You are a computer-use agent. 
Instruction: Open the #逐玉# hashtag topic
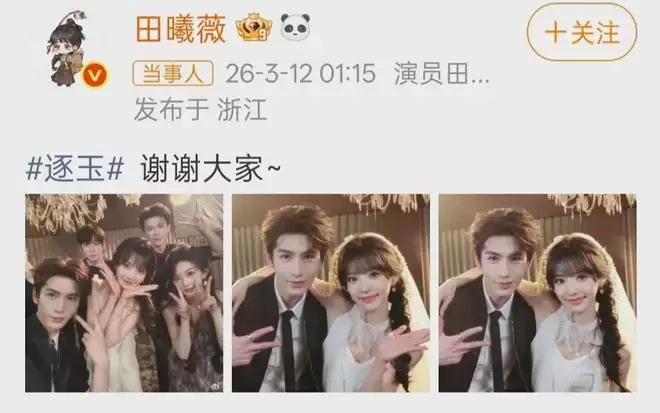click(x=73, y=170)
